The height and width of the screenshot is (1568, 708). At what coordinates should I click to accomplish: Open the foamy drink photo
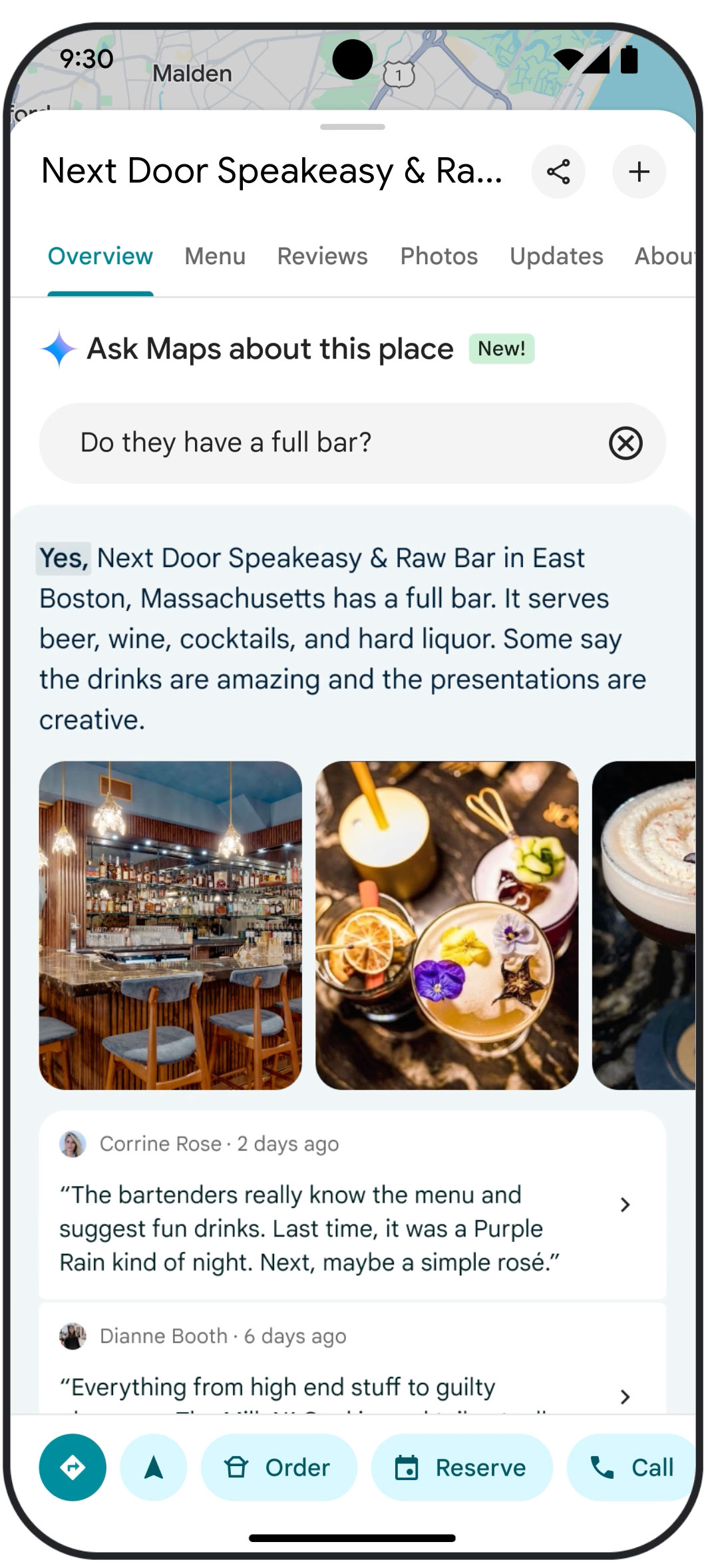644,925
